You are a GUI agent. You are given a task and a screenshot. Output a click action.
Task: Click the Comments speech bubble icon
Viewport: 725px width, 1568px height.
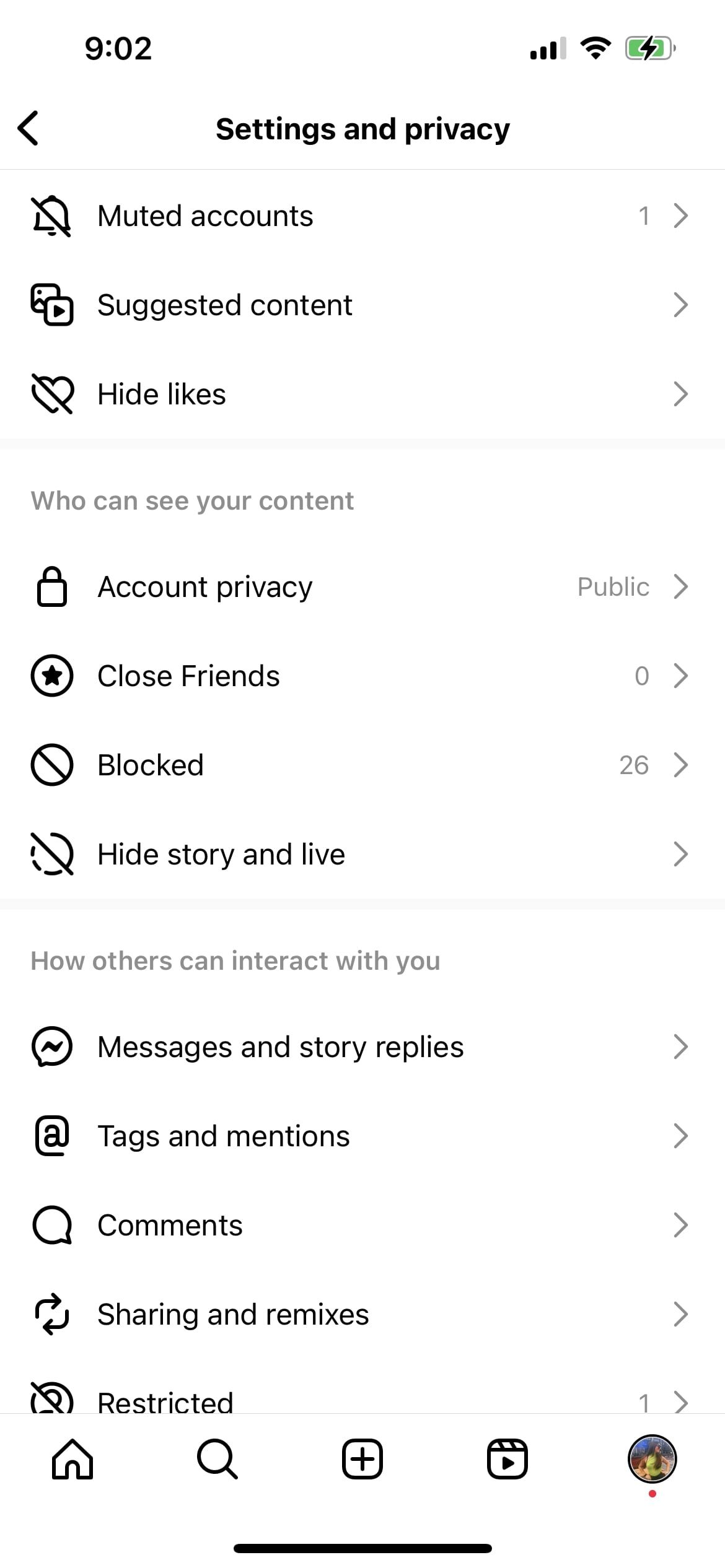[51, 1224]
